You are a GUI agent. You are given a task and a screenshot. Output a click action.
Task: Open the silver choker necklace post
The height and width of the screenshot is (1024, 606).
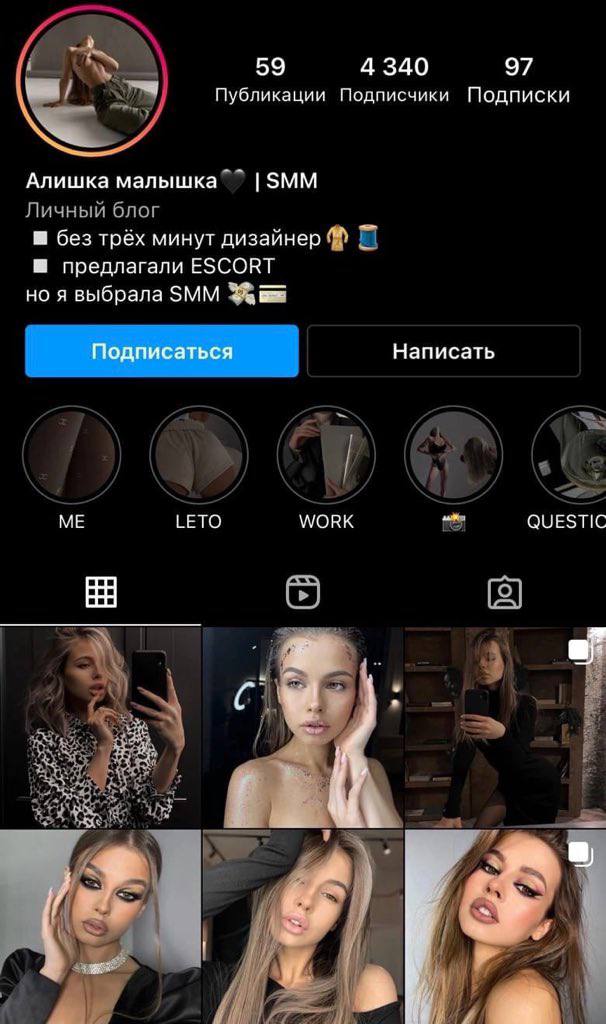point(101,927)
